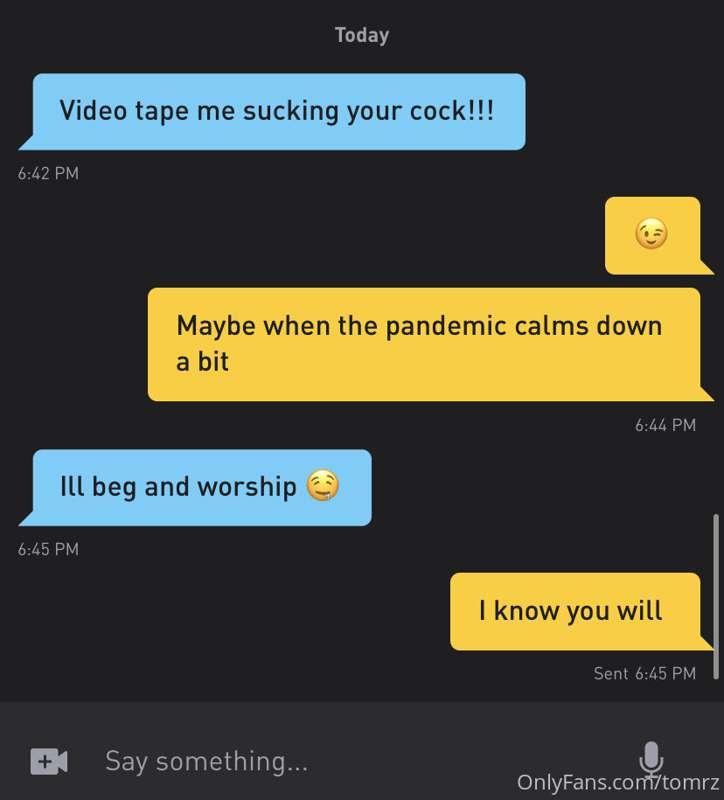Open the video camera attachment icon

(x=48, y=762)
